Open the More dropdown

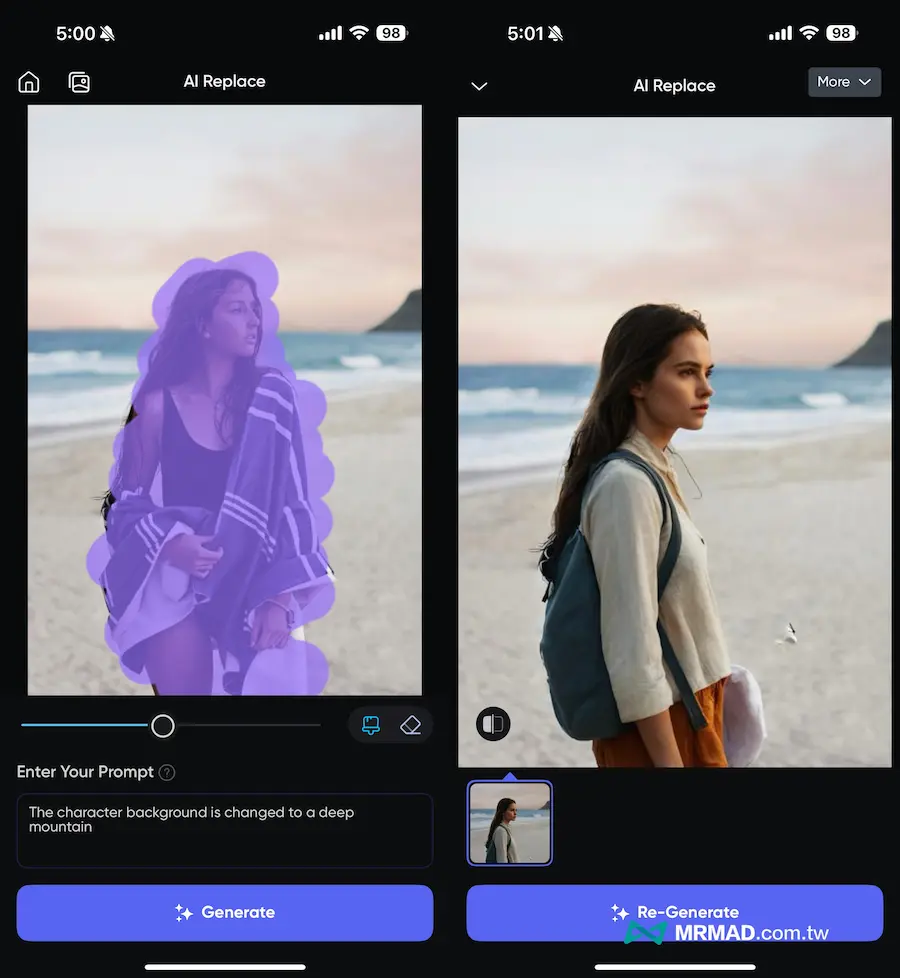click(844, 82)
